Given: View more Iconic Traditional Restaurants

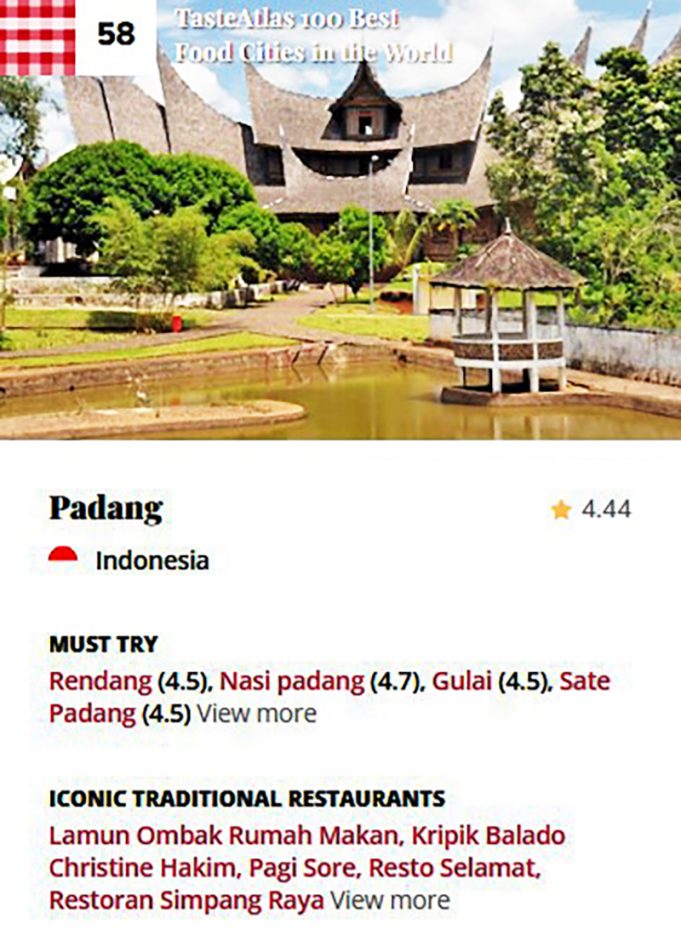Looking at the screenshot, I should pos(390,900).
